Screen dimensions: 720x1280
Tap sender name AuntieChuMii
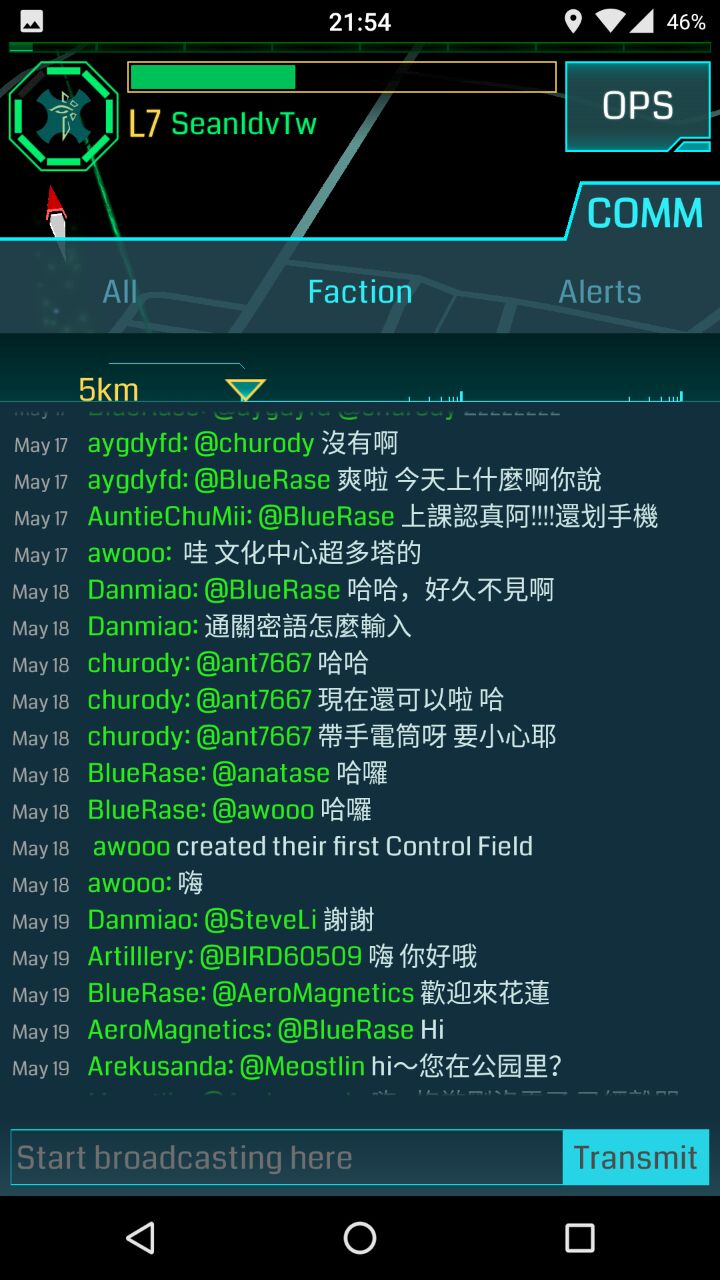pyautogui.click(x=168, y=516)
